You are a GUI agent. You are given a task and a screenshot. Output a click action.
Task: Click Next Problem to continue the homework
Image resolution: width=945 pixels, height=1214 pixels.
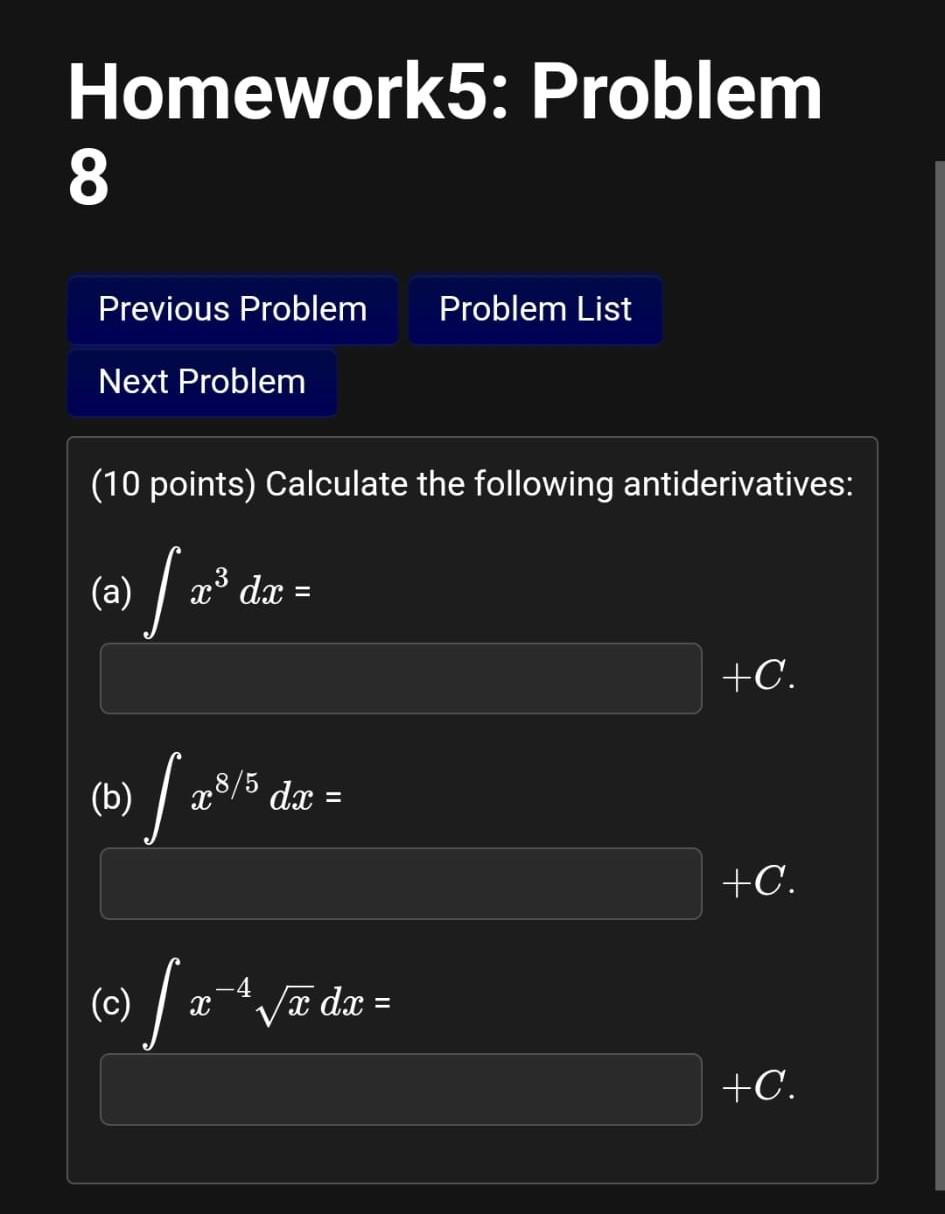201,381
